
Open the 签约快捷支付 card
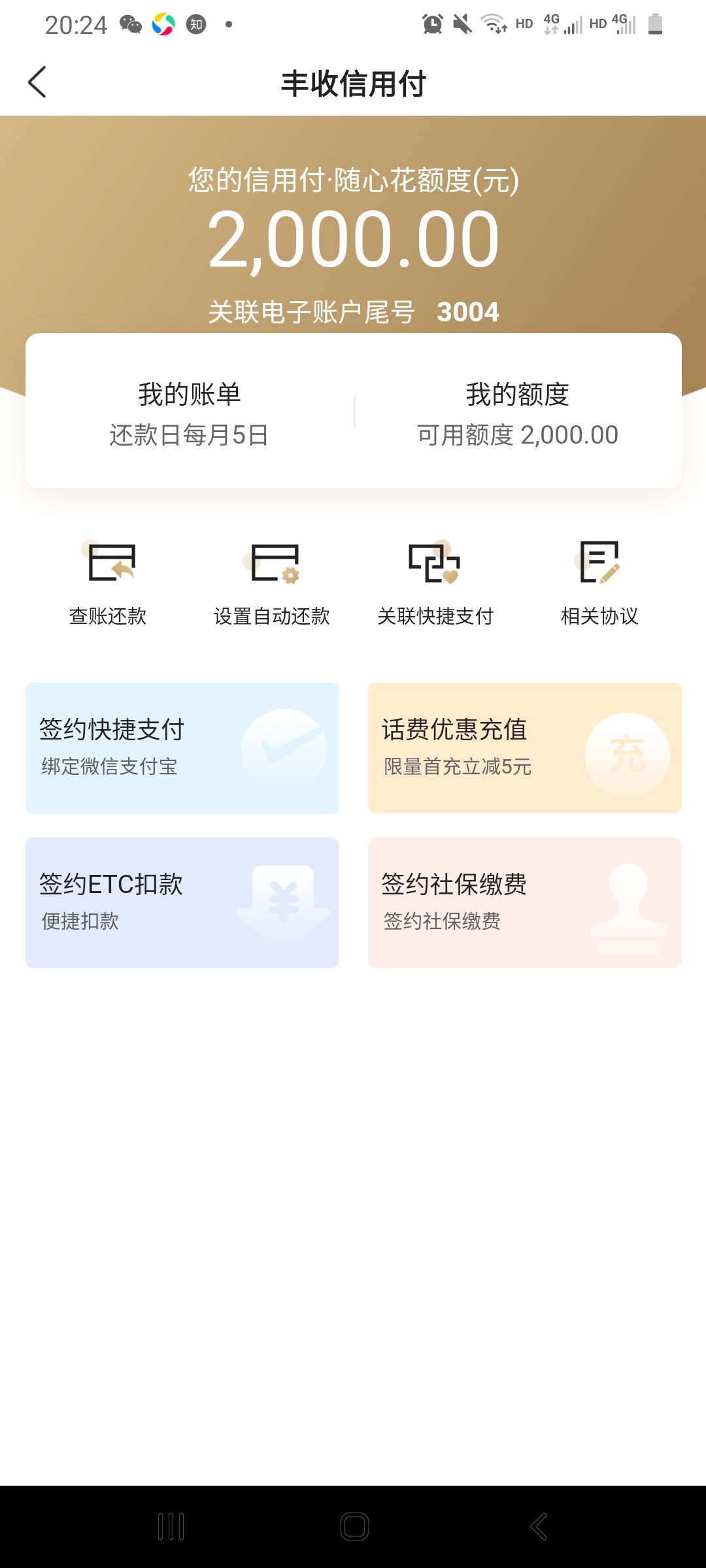pyautogui.click(x=182, y=748)
